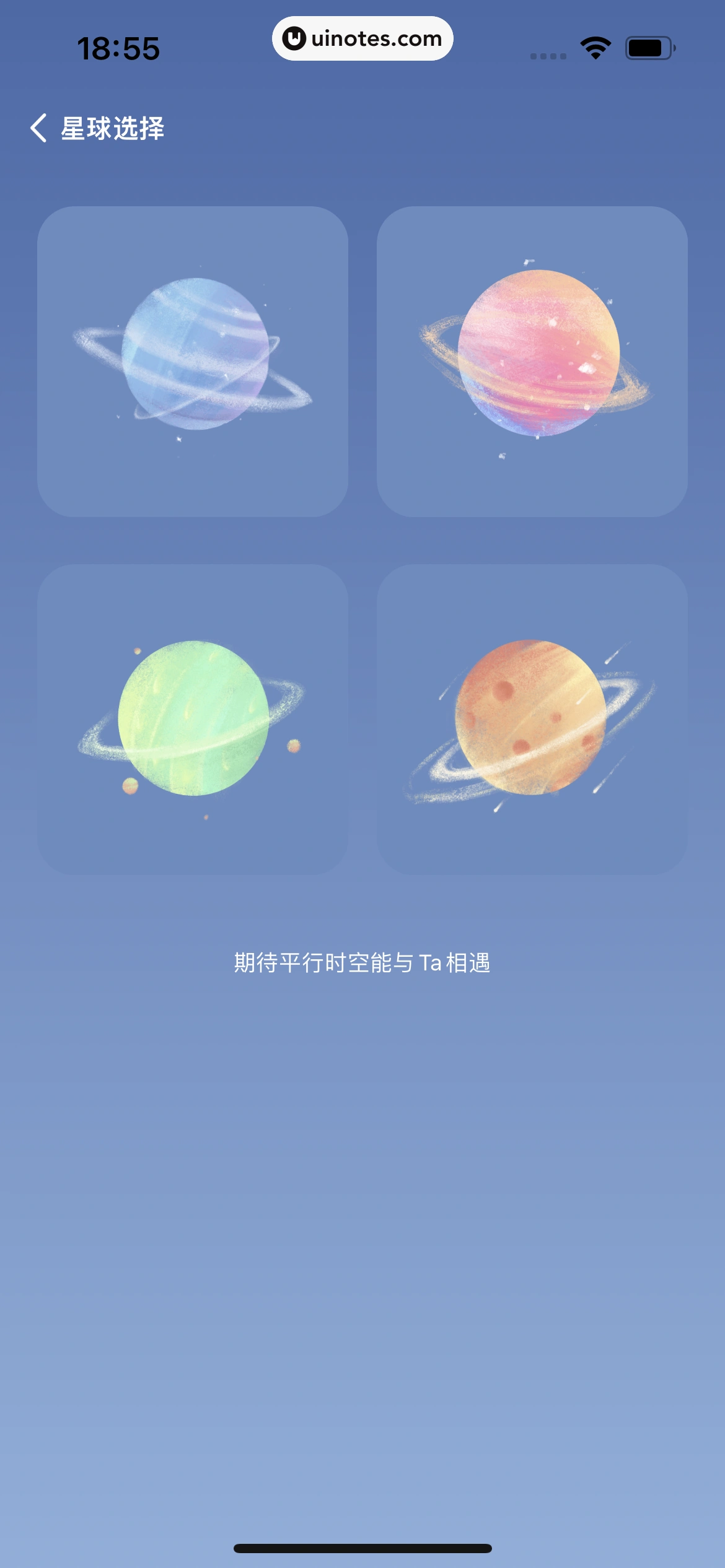Pick the green ringed planet card
This screenshot has width=725, height=1568.
tap(193, 720)
